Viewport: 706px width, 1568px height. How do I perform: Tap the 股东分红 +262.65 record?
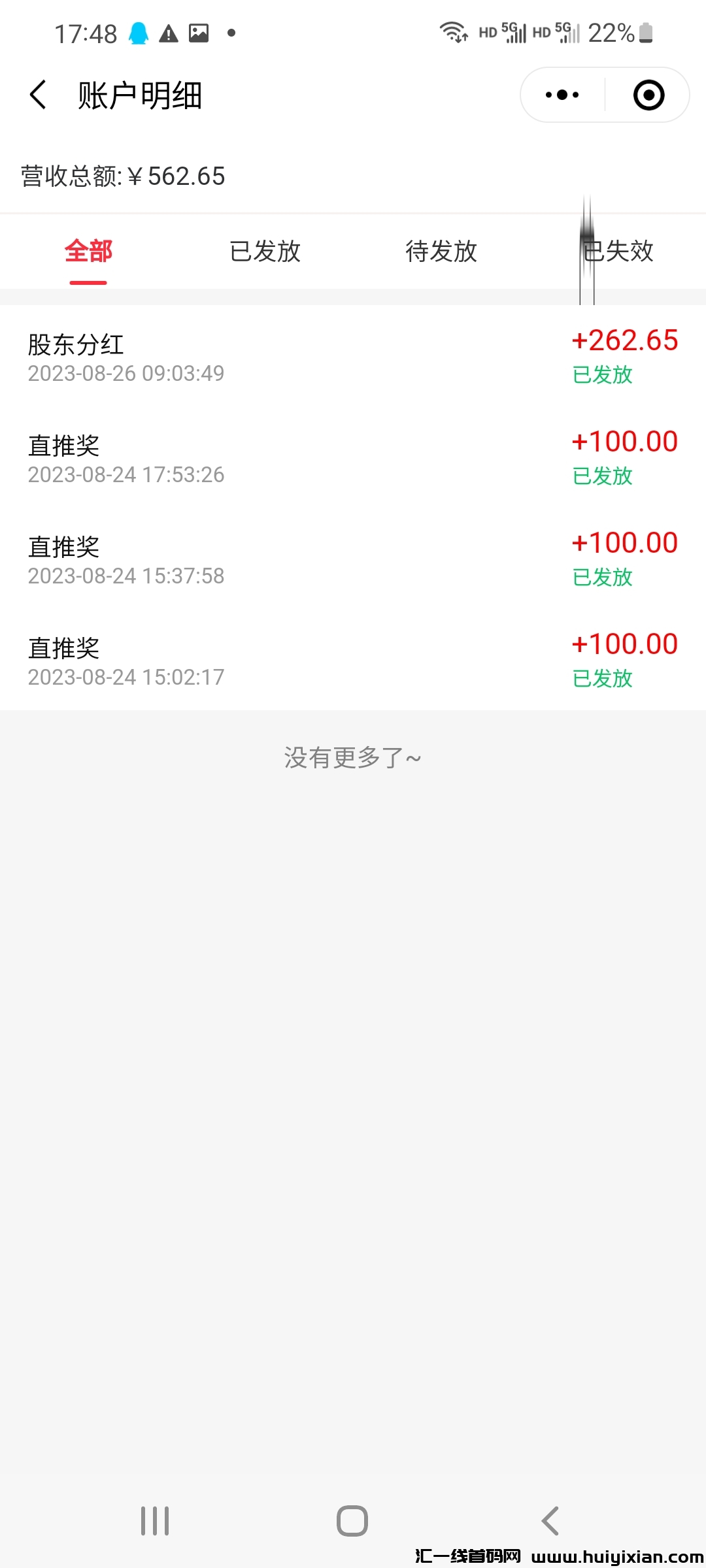[353, 356]
